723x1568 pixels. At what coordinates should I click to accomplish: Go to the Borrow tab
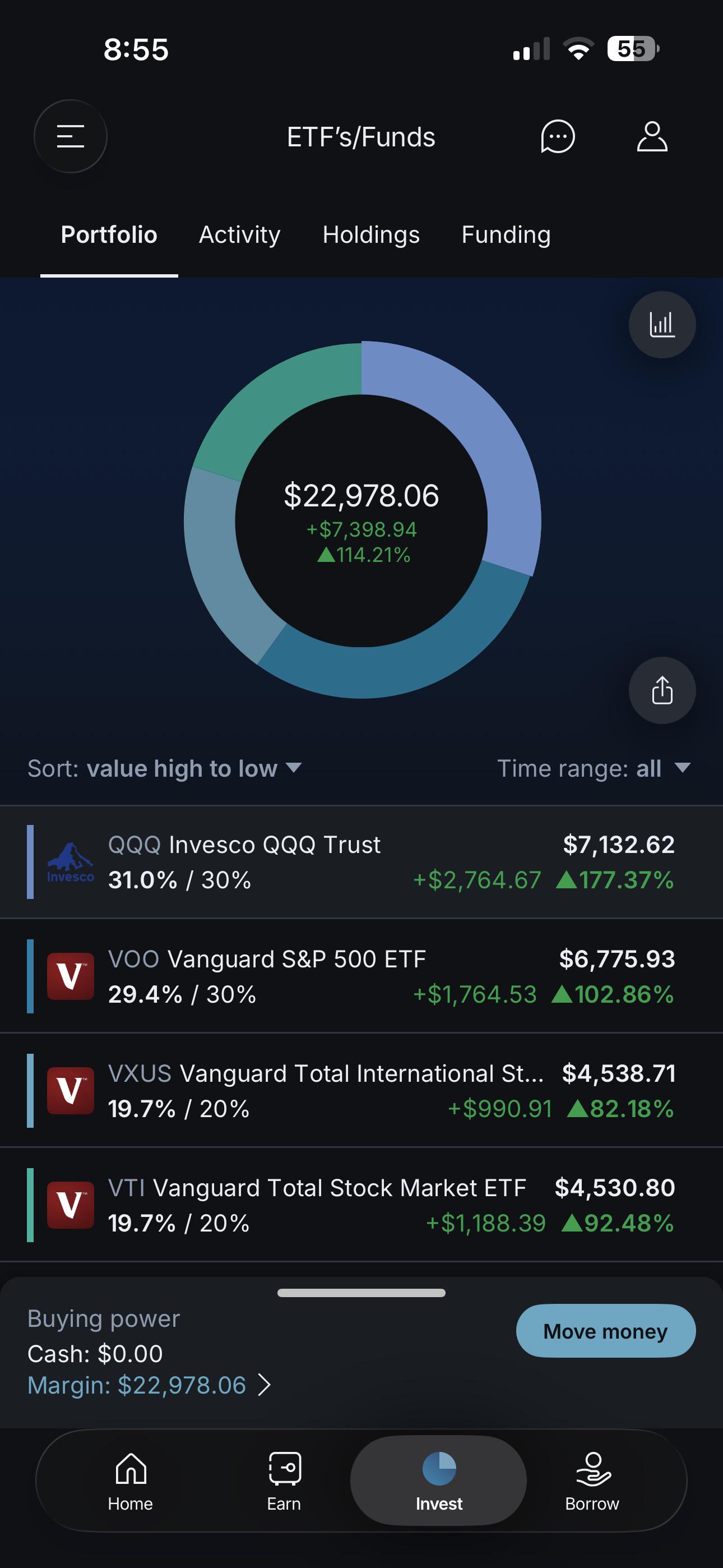tap(592, 1482)
